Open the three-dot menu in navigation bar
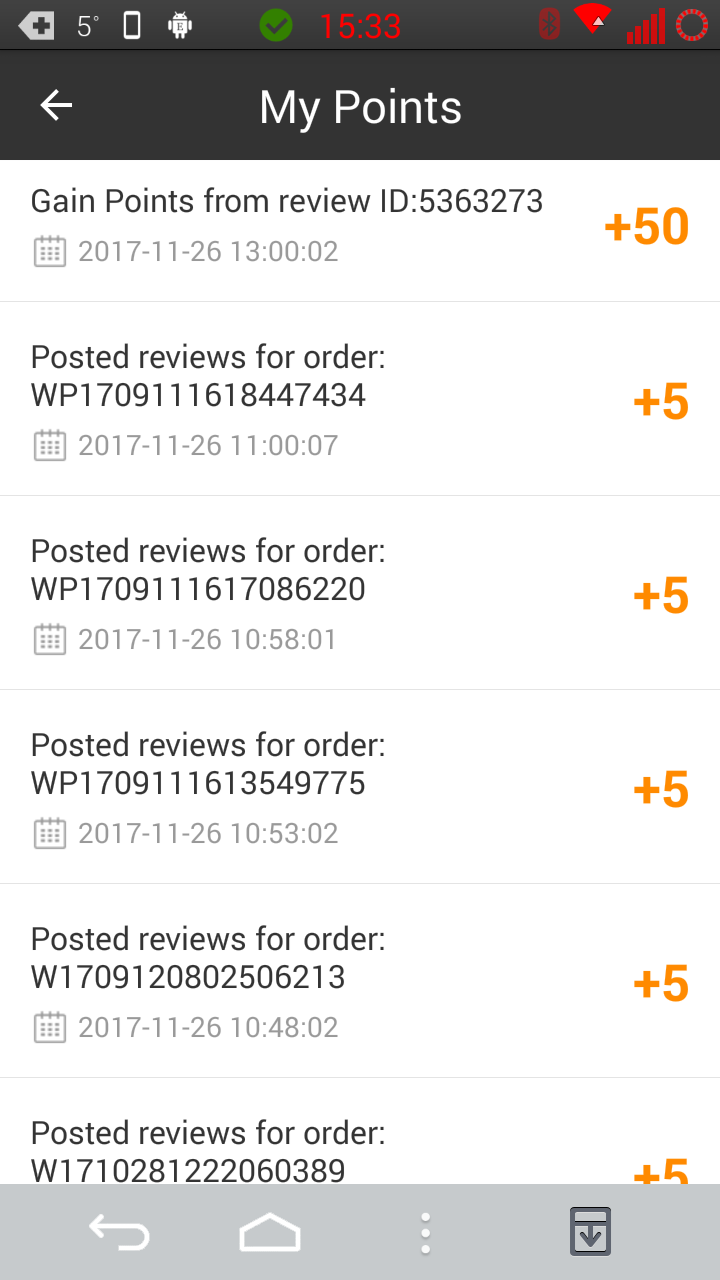Viewport: 720px width, 1280px height. (x=425, y=1233)
